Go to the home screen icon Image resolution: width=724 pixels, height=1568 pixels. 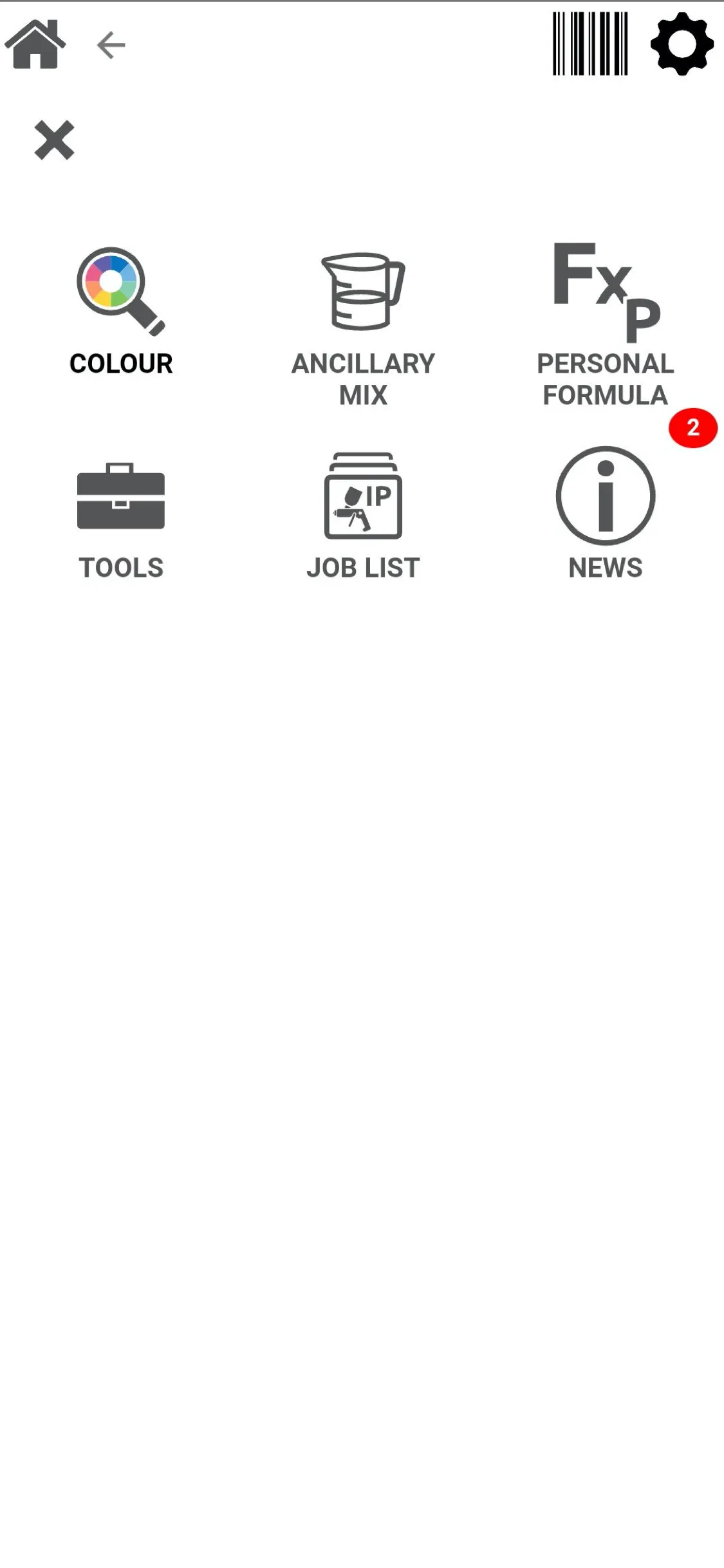[x=35, y=44]
